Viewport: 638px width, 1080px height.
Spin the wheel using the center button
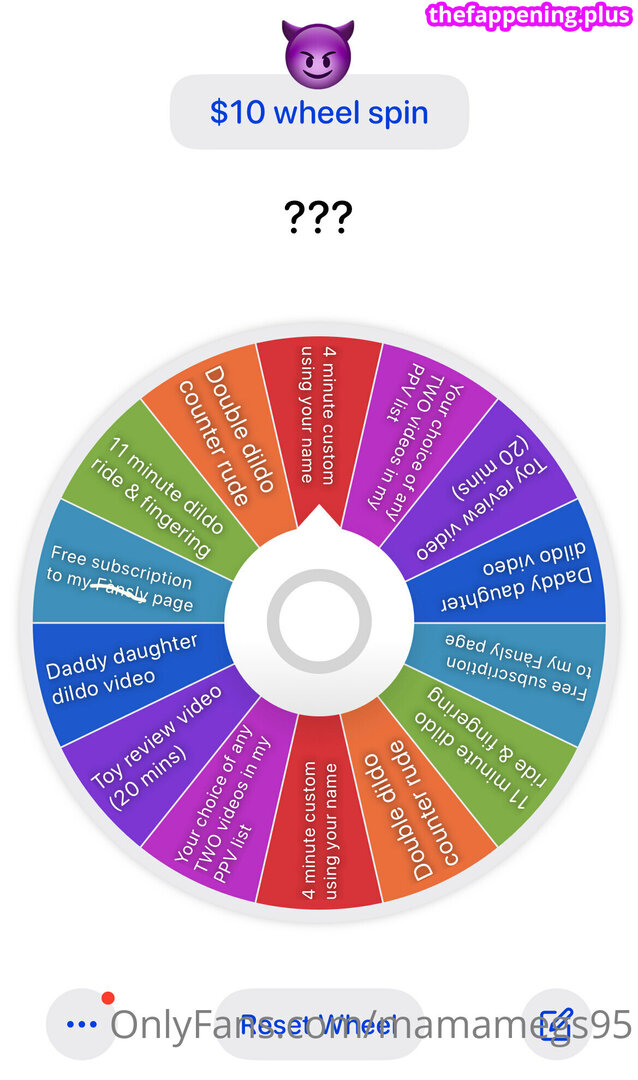(319, 622)
